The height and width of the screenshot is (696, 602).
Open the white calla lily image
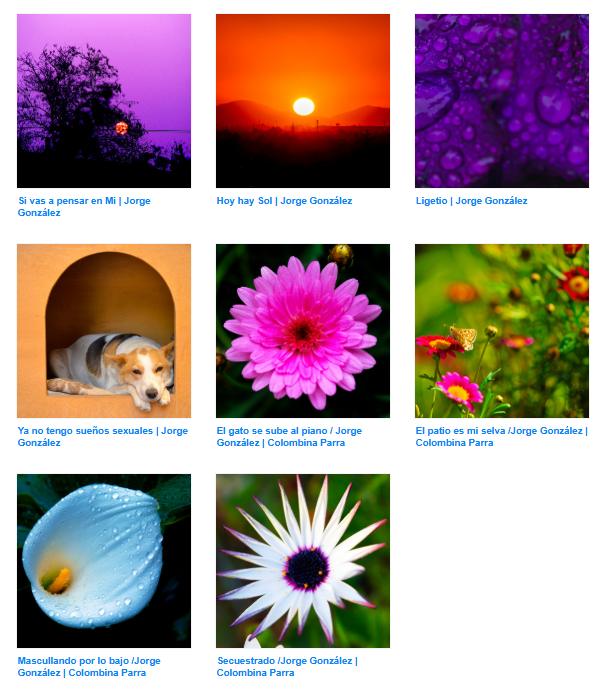pos(104,561)
